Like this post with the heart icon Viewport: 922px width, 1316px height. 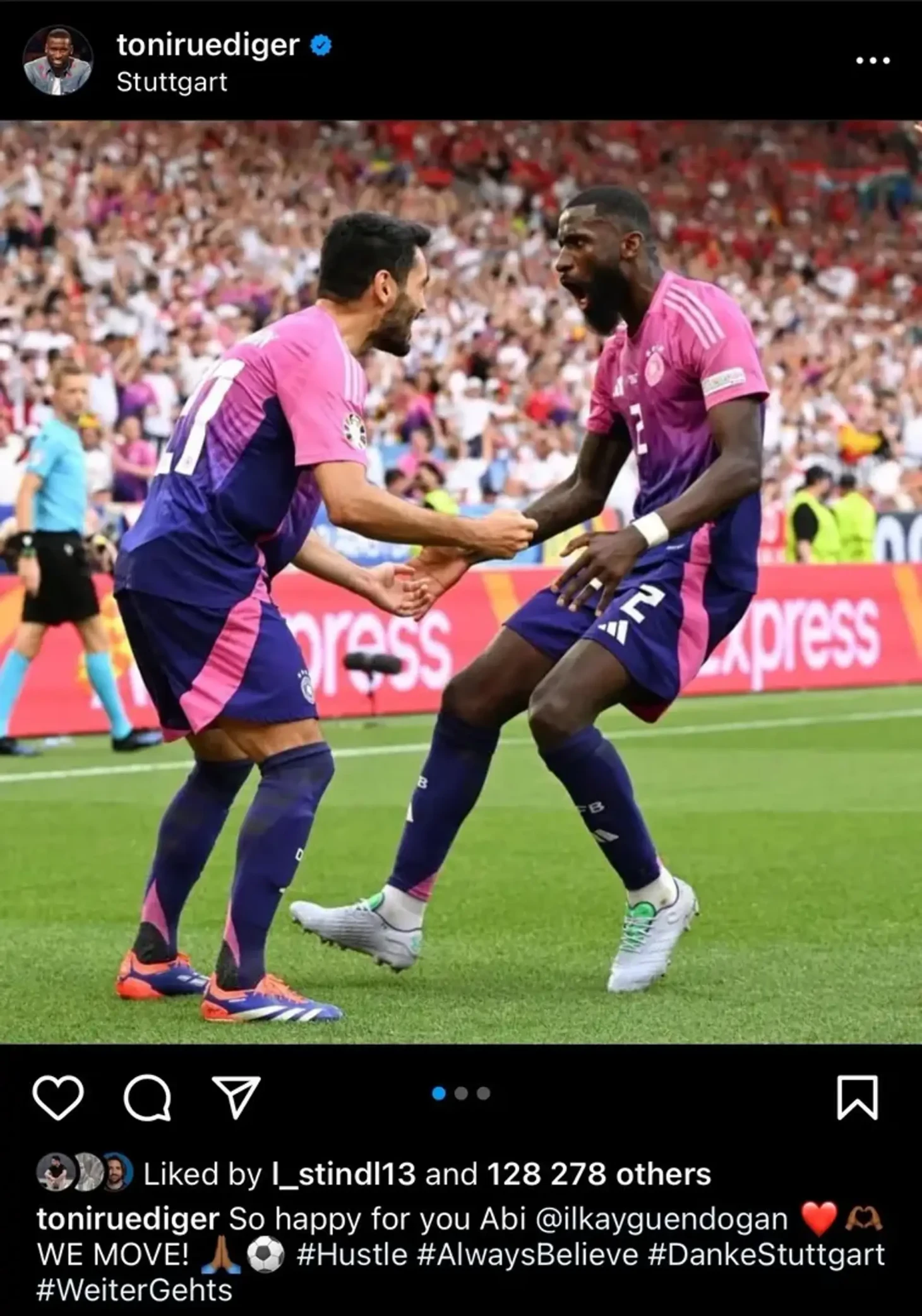coord(58,1097)
